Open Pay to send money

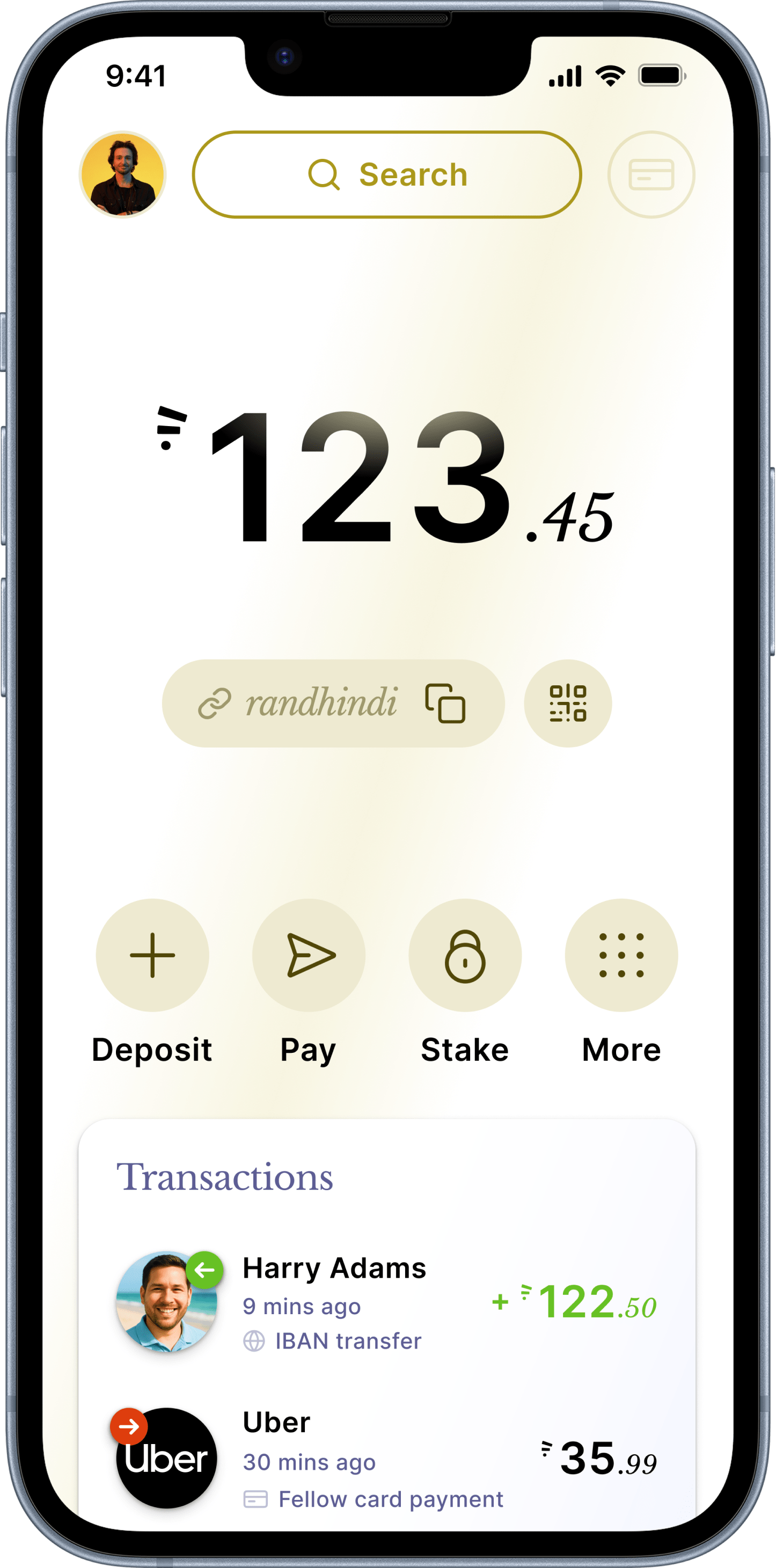309,955
